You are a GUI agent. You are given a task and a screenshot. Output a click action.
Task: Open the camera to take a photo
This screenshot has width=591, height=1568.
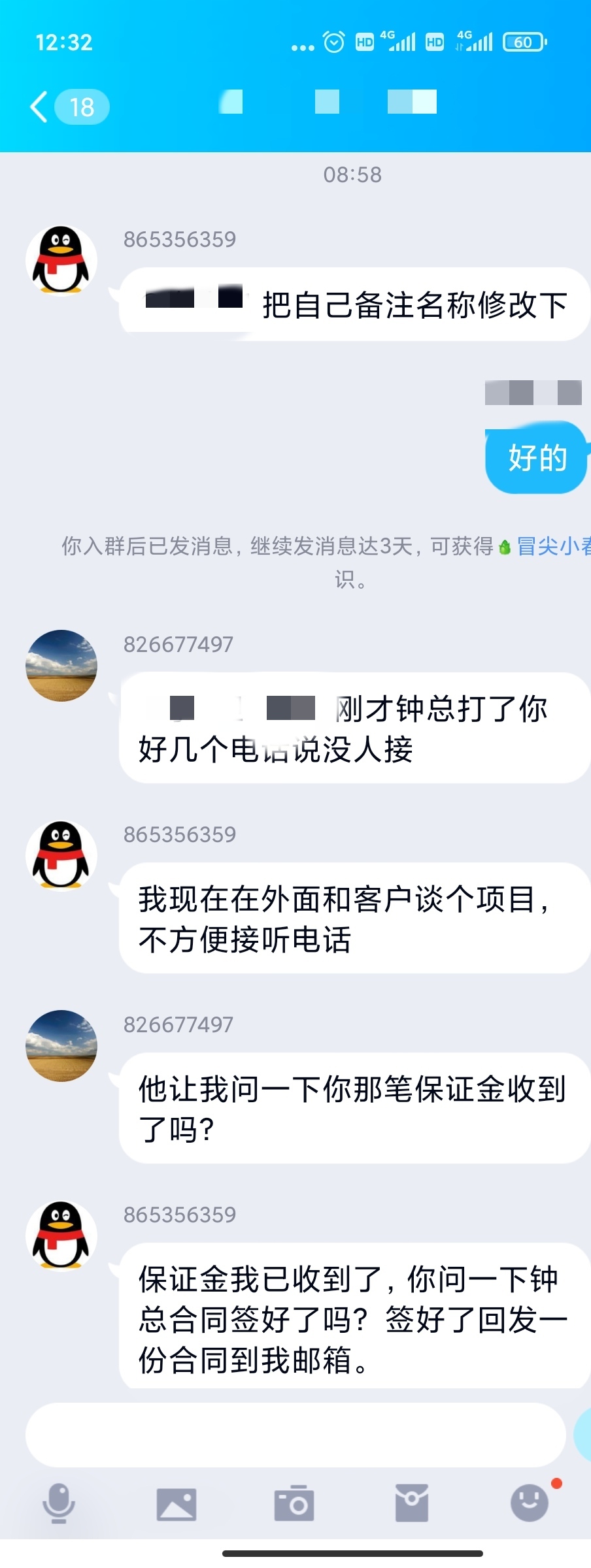[294, 1504]
